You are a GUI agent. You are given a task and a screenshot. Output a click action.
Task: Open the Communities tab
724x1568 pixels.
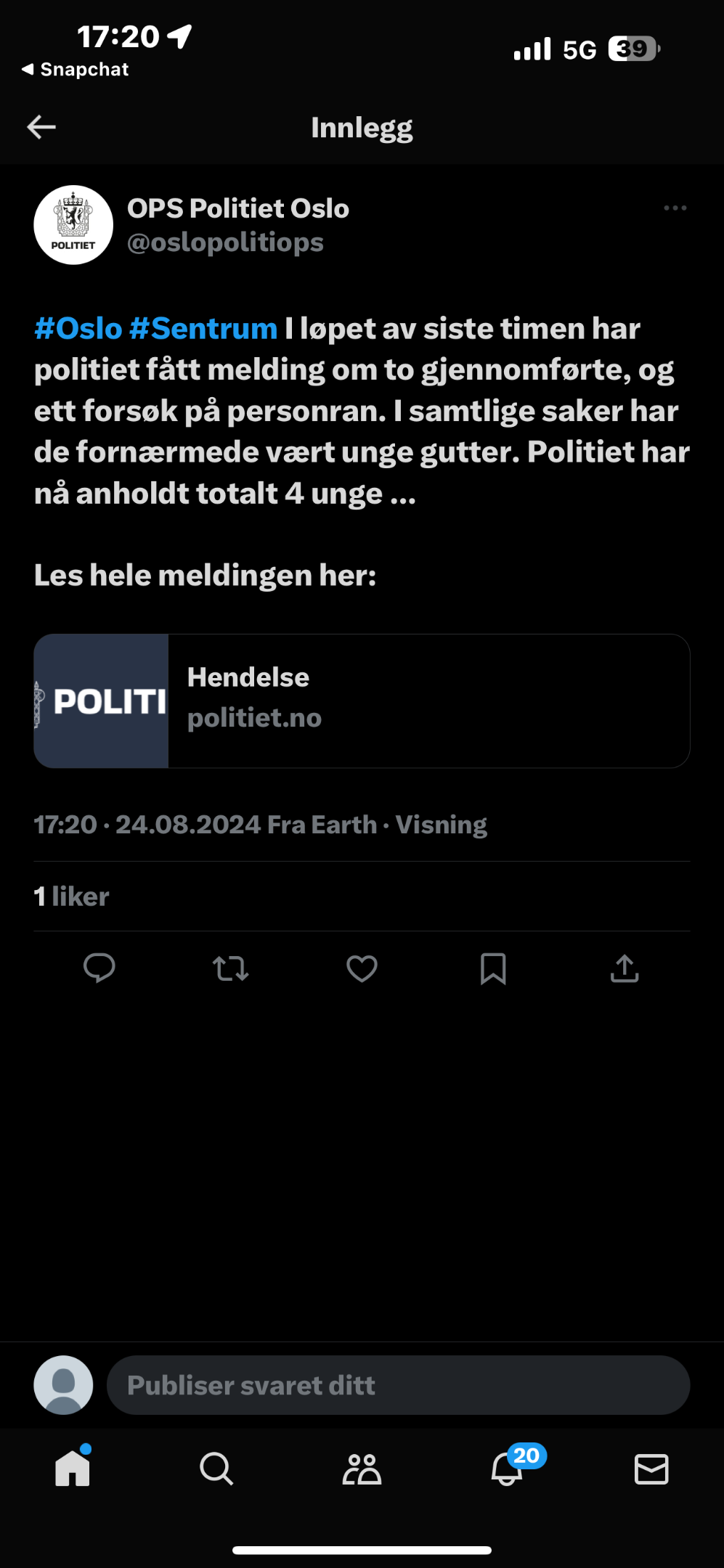[x=362, y=1469]
